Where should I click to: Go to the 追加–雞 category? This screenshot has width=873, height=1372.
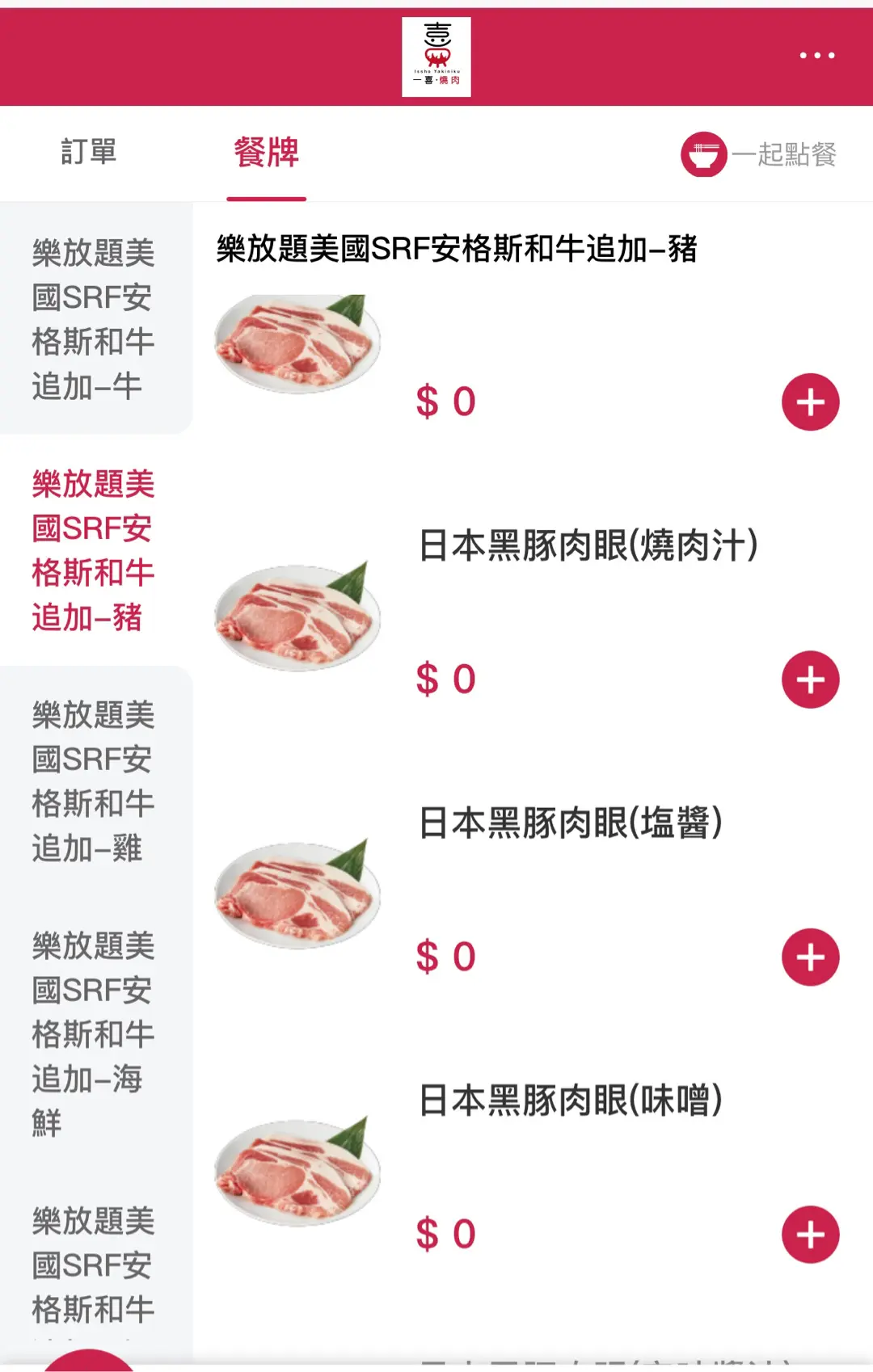[94, 781]
